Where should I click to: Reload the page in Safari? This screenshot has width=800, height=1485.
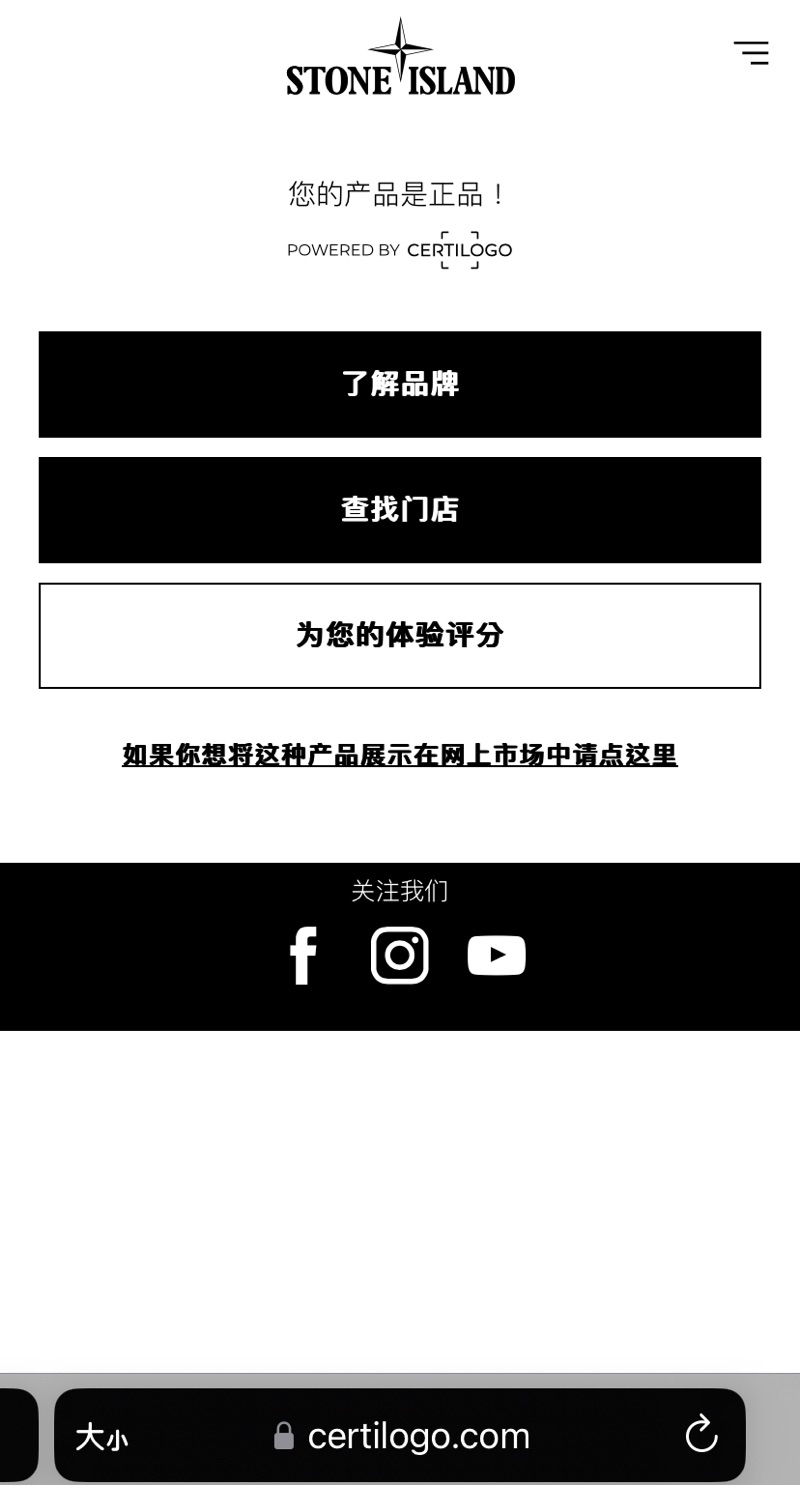coord(701,1434)
